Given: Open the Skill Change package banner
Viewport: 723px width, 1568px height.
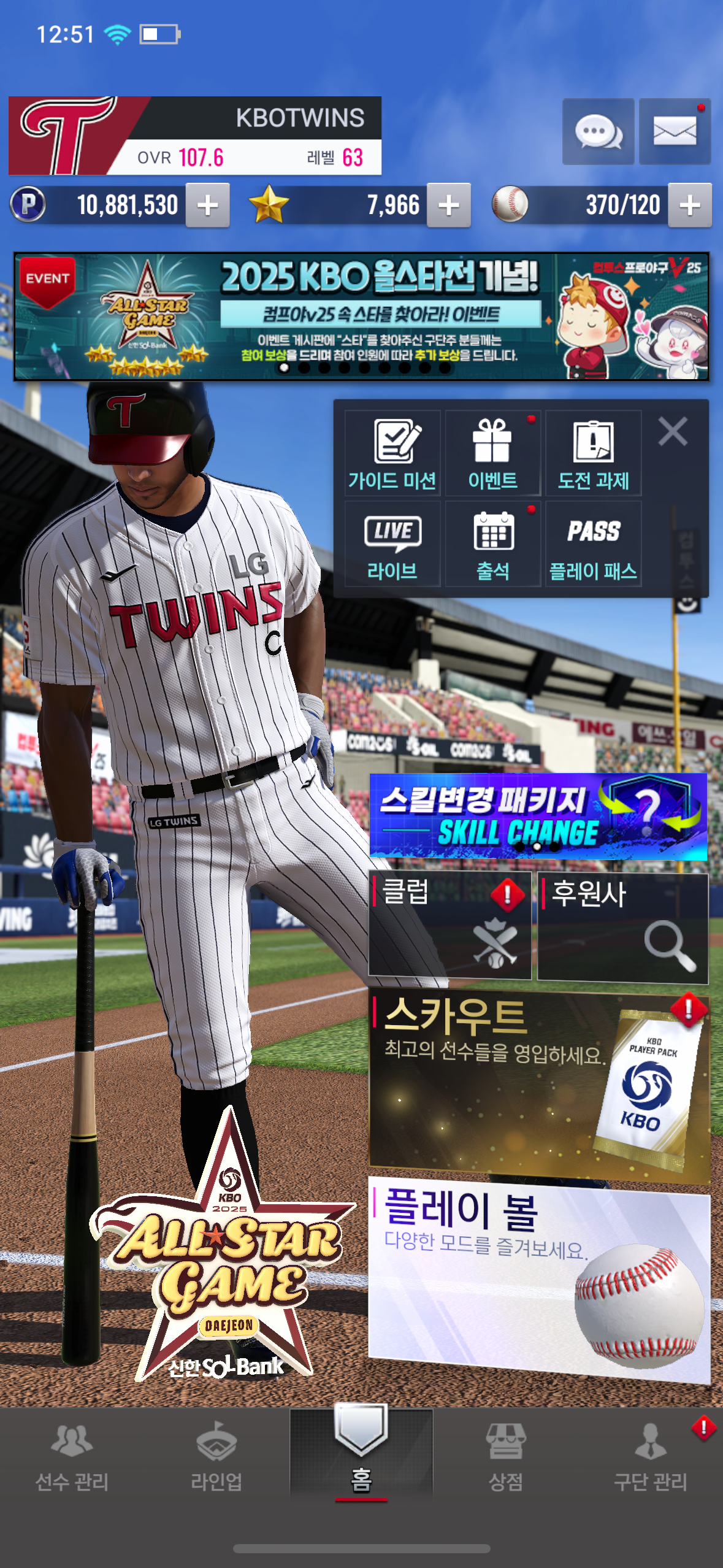Looking at the screenshot, I should pyautogui.click(x=538, y=817).
